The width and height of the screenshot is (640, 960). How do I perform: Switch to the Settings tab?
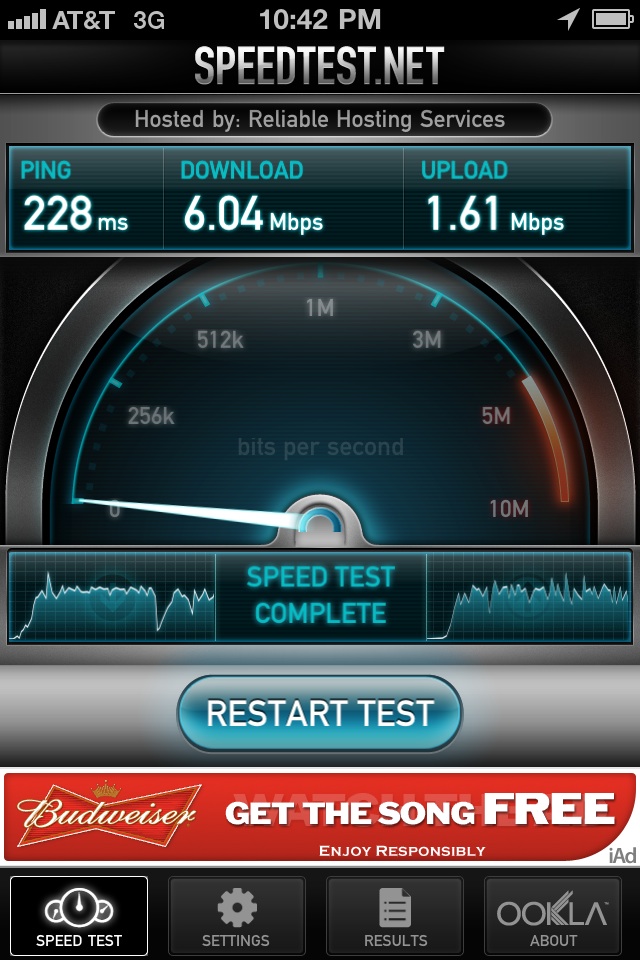pos(236,916)
